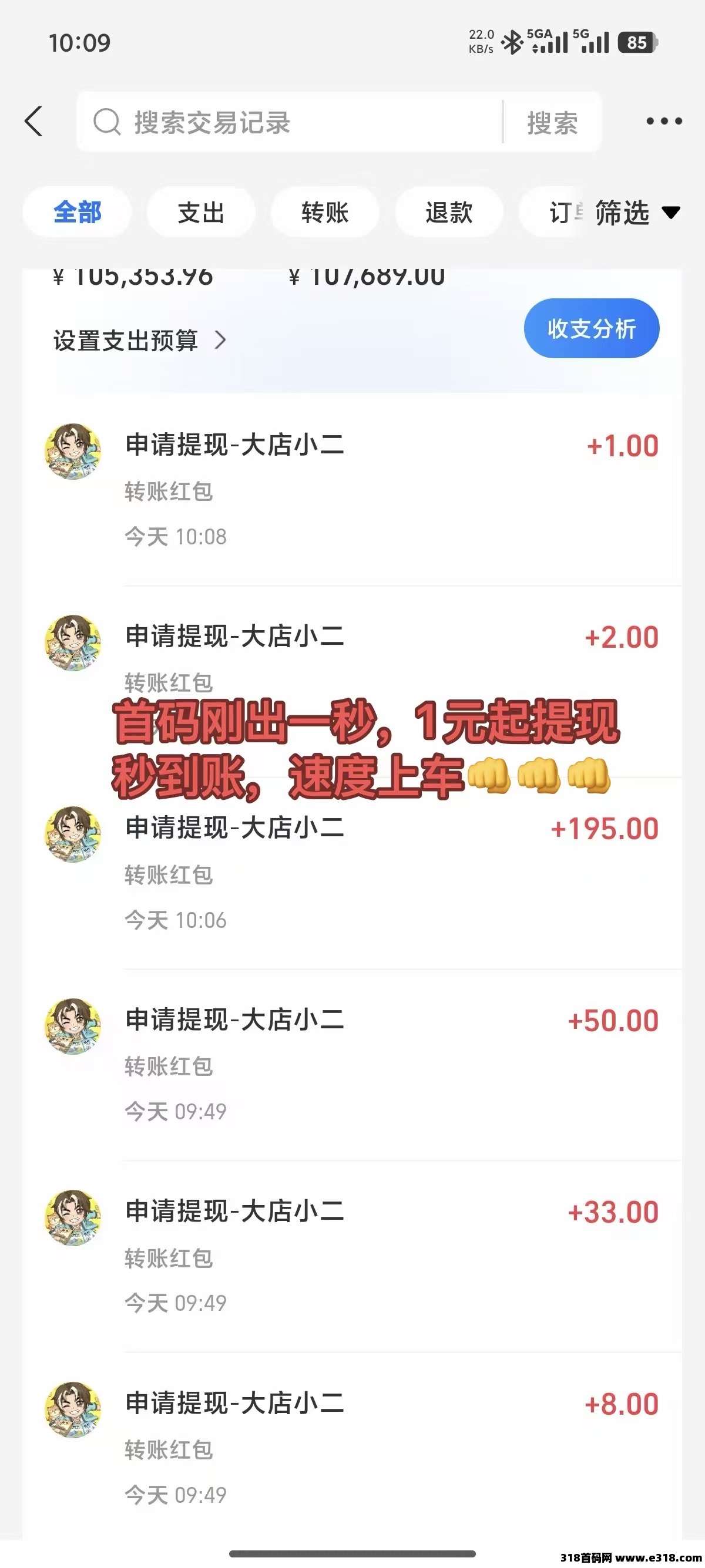705x1568 pixels.
Task: Select the 转账 filter tab
Action: click(x=323, y=212)
